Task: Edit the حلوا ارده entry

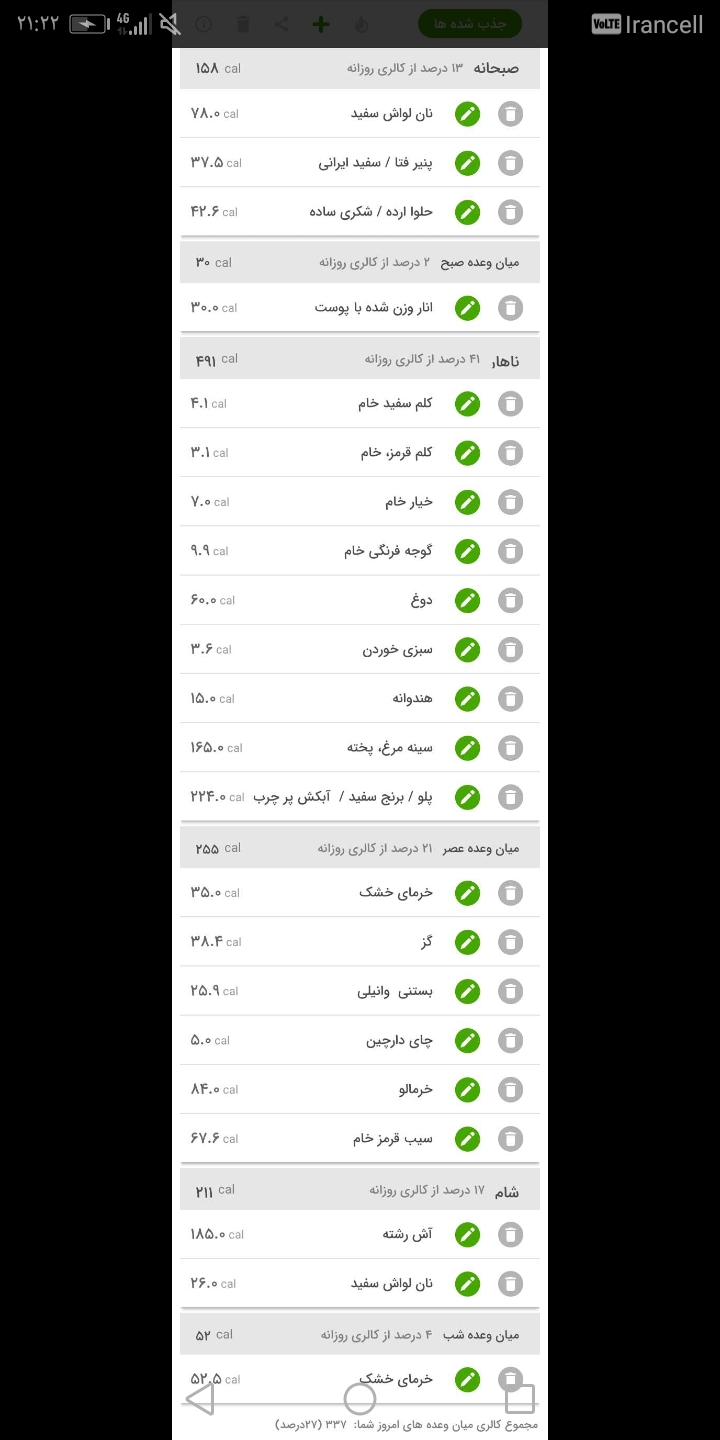Action: pyautogui.click(x=467, y=212)
